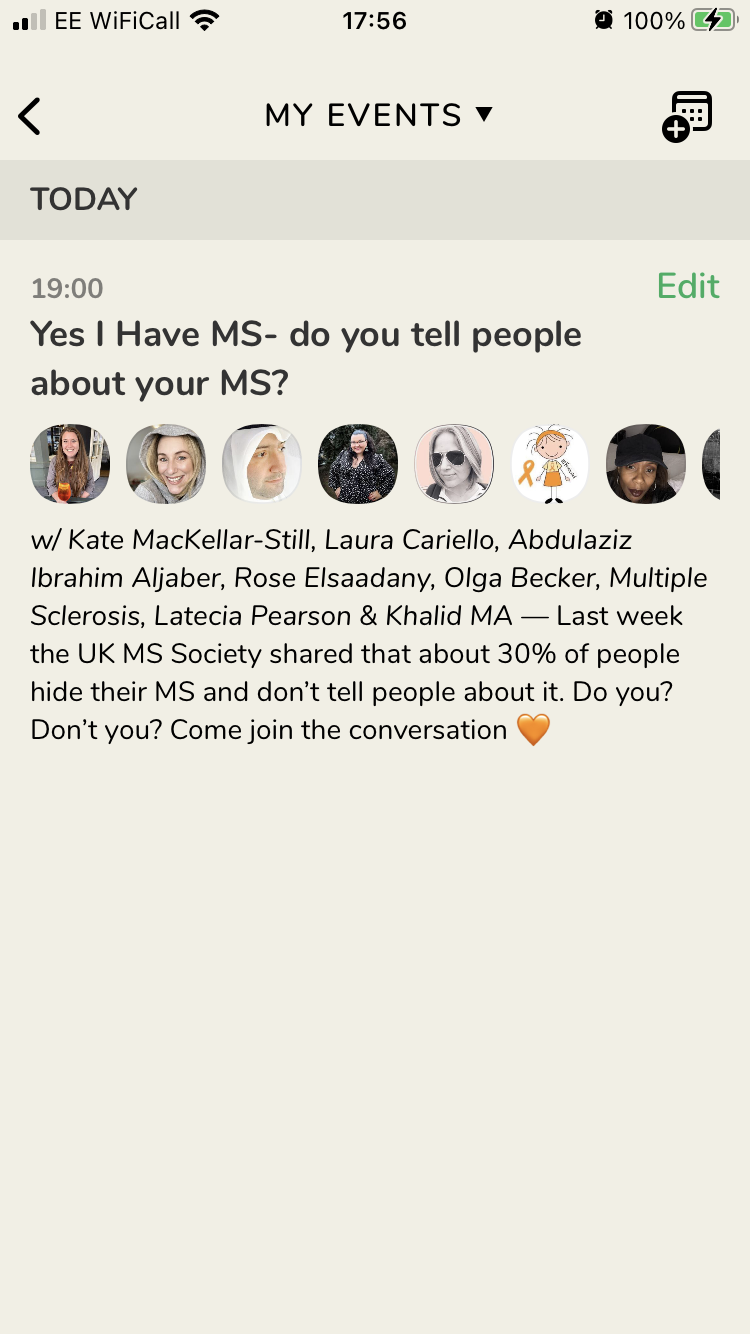This screenshot has height=1334, width=750.
Task: Go back using the top-left arrow
Action: point(30,116)
